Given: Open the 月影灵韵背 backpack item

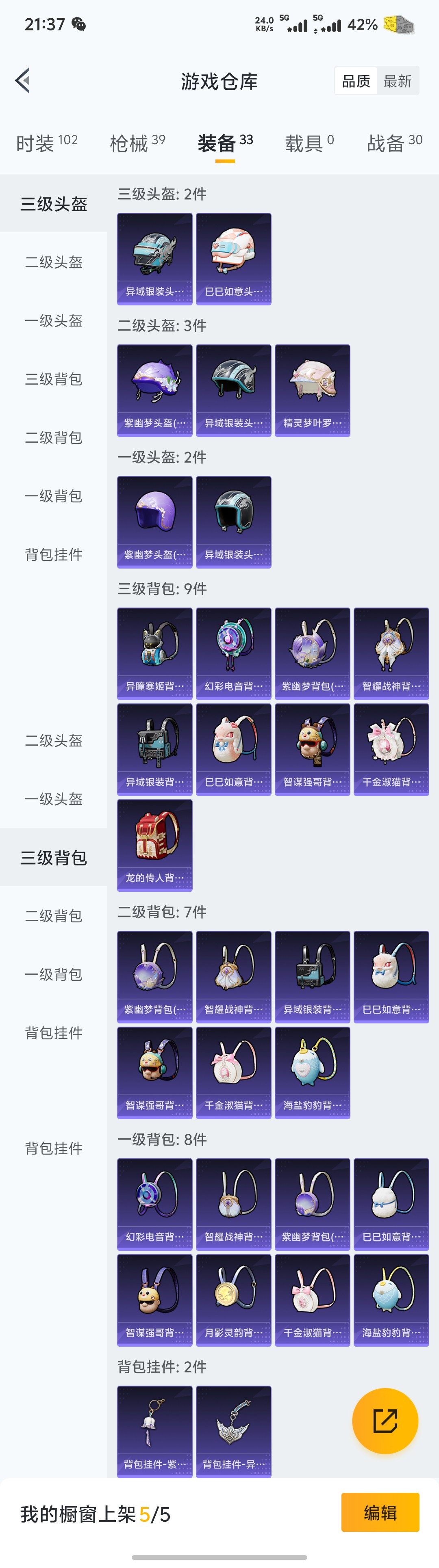Looking at the screenshot, I should pos(234,1300).
